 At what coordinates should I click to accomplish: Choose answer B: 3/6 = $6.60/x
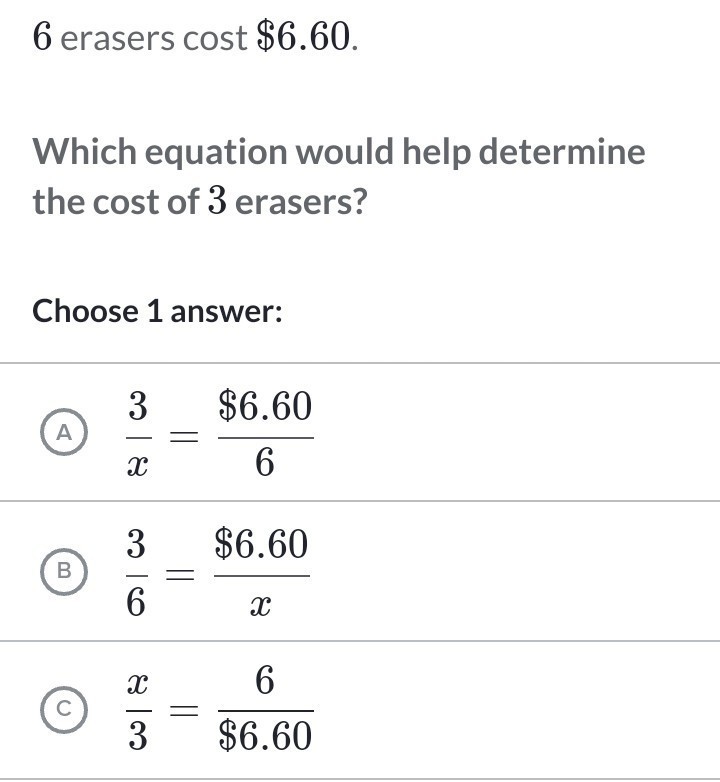pyautogui.click(x=64, y=571)
